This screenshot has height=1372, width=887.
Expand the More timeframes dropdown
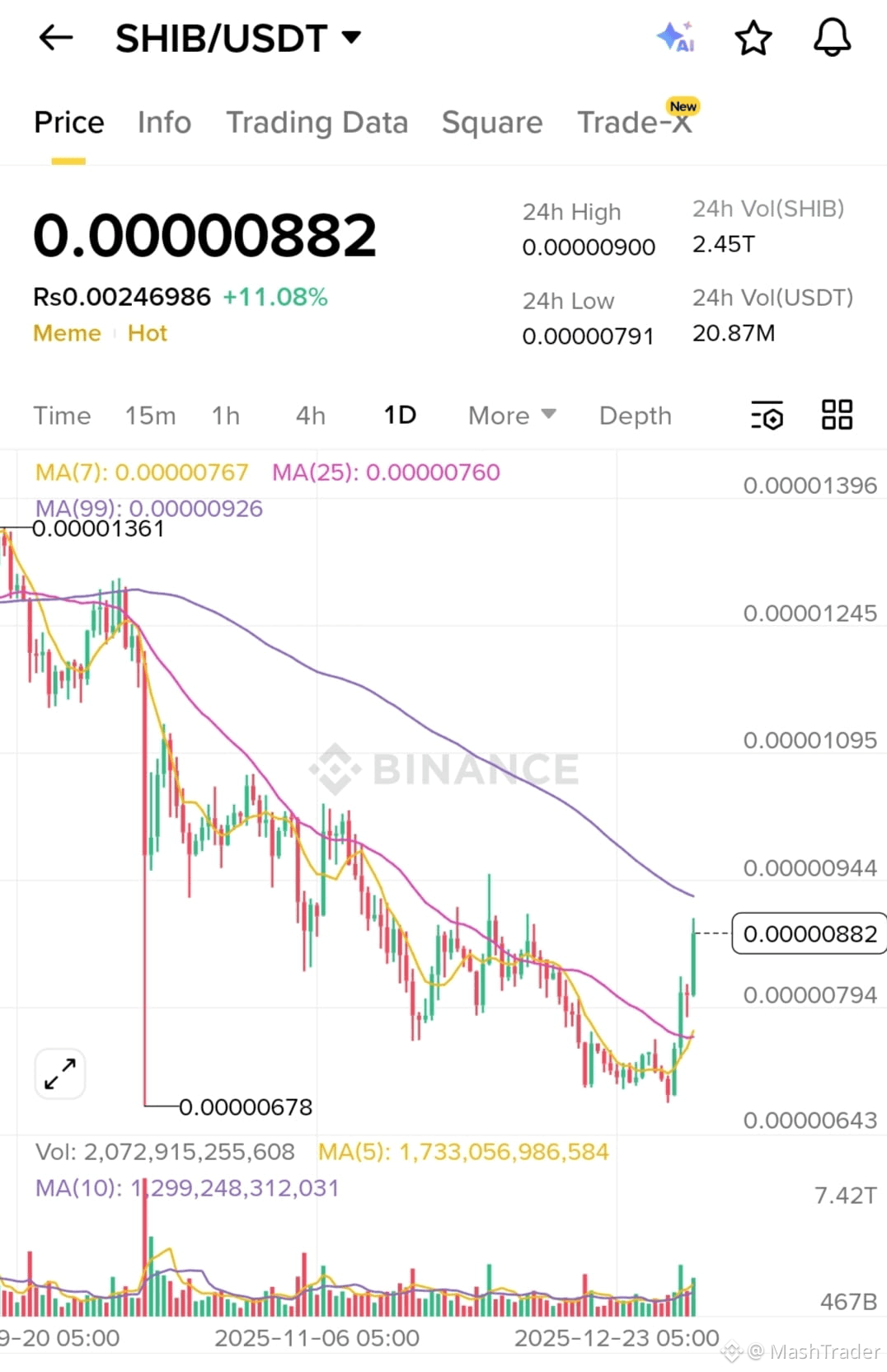click(x=510, y=416)
